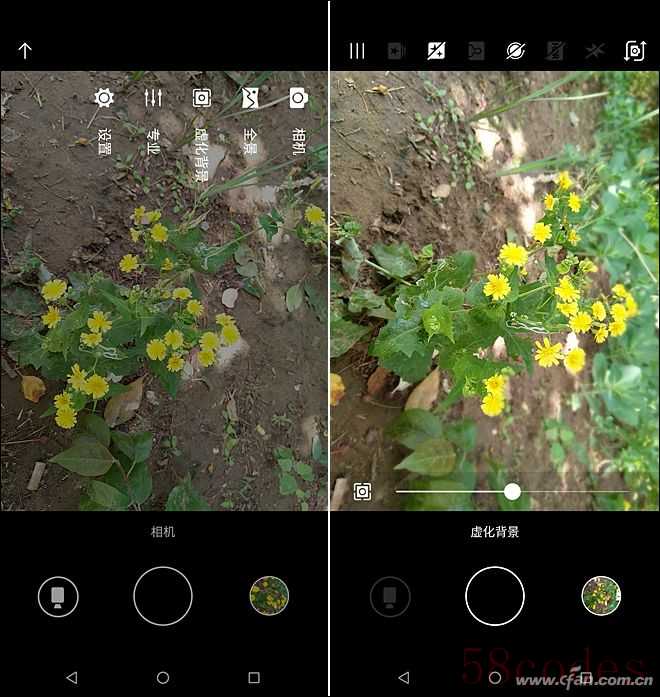Open the gallery thumbnail on 相机 screen
Image resolution: width=660 pixels, height=697 pixels.
click(x=269, y=596)
